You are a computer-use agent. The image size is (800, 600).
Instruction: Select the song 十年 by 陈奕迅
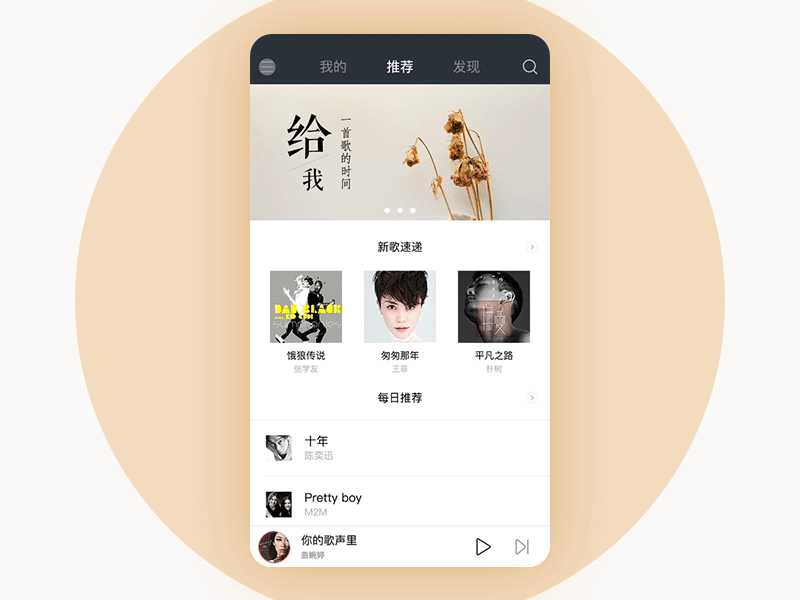pos(400,448)
